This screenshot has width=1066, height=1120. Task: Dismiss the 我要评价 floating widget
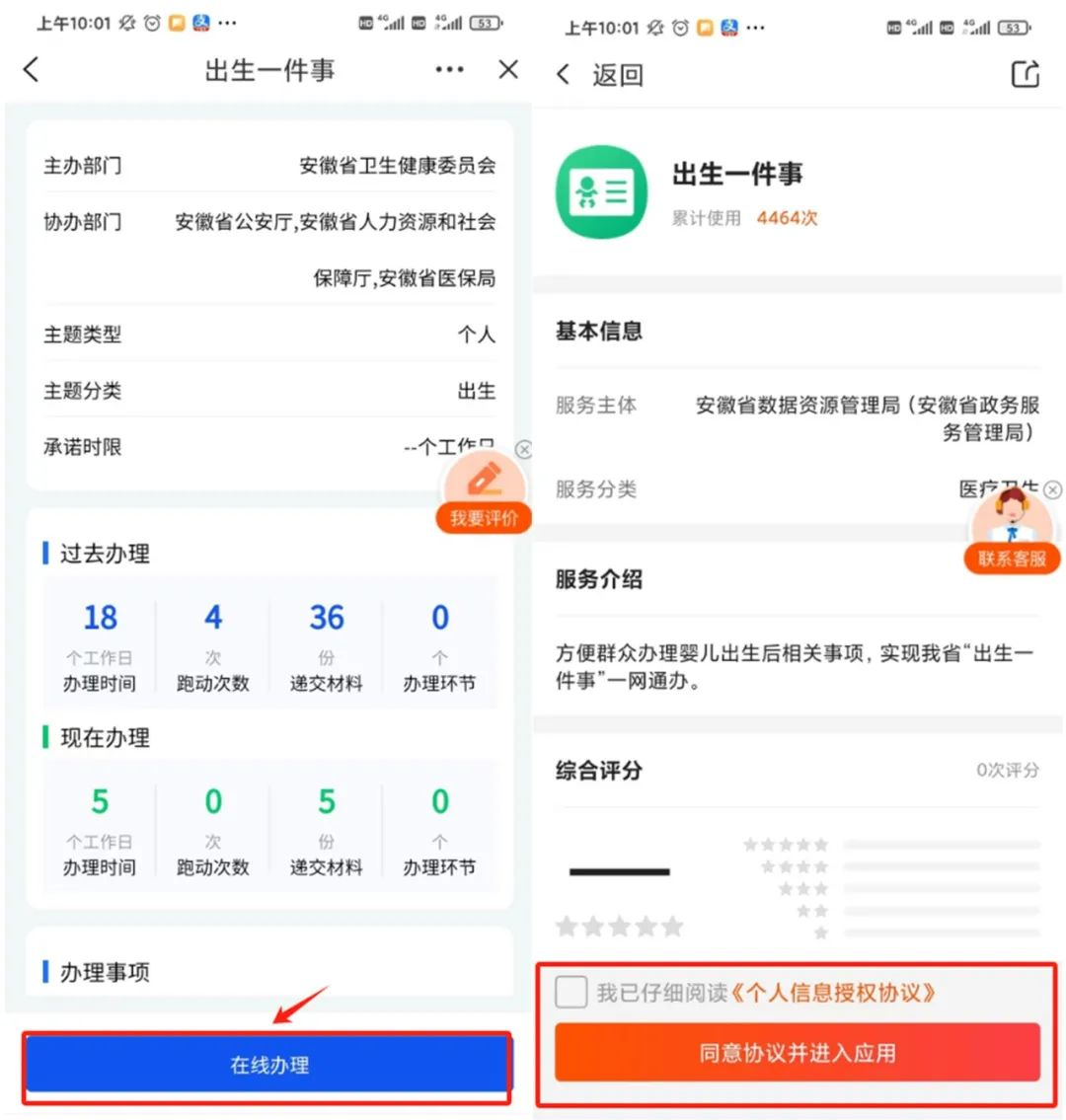pyautogui.click(x=524, y=450)
